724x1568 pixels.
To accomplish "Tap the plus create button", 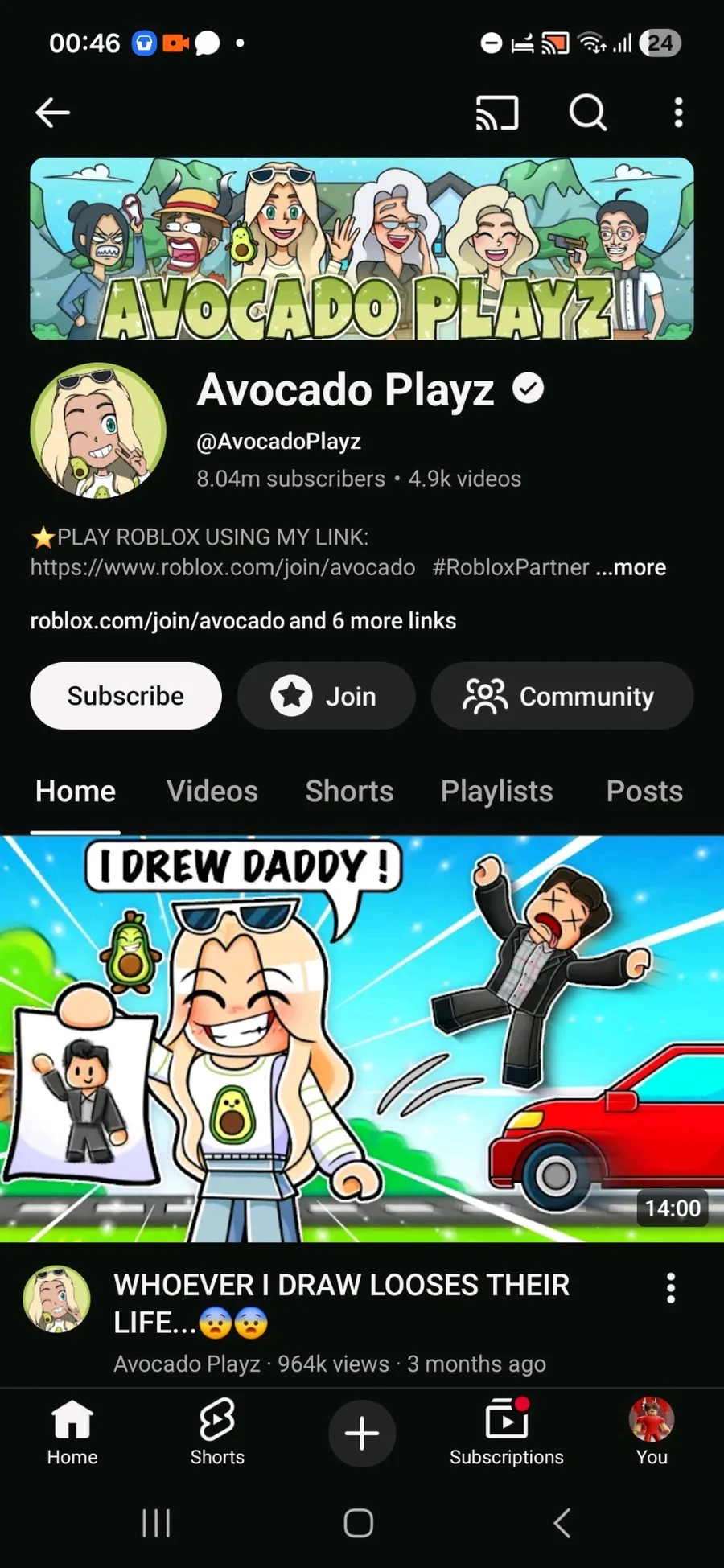I will pos(362,1433).
